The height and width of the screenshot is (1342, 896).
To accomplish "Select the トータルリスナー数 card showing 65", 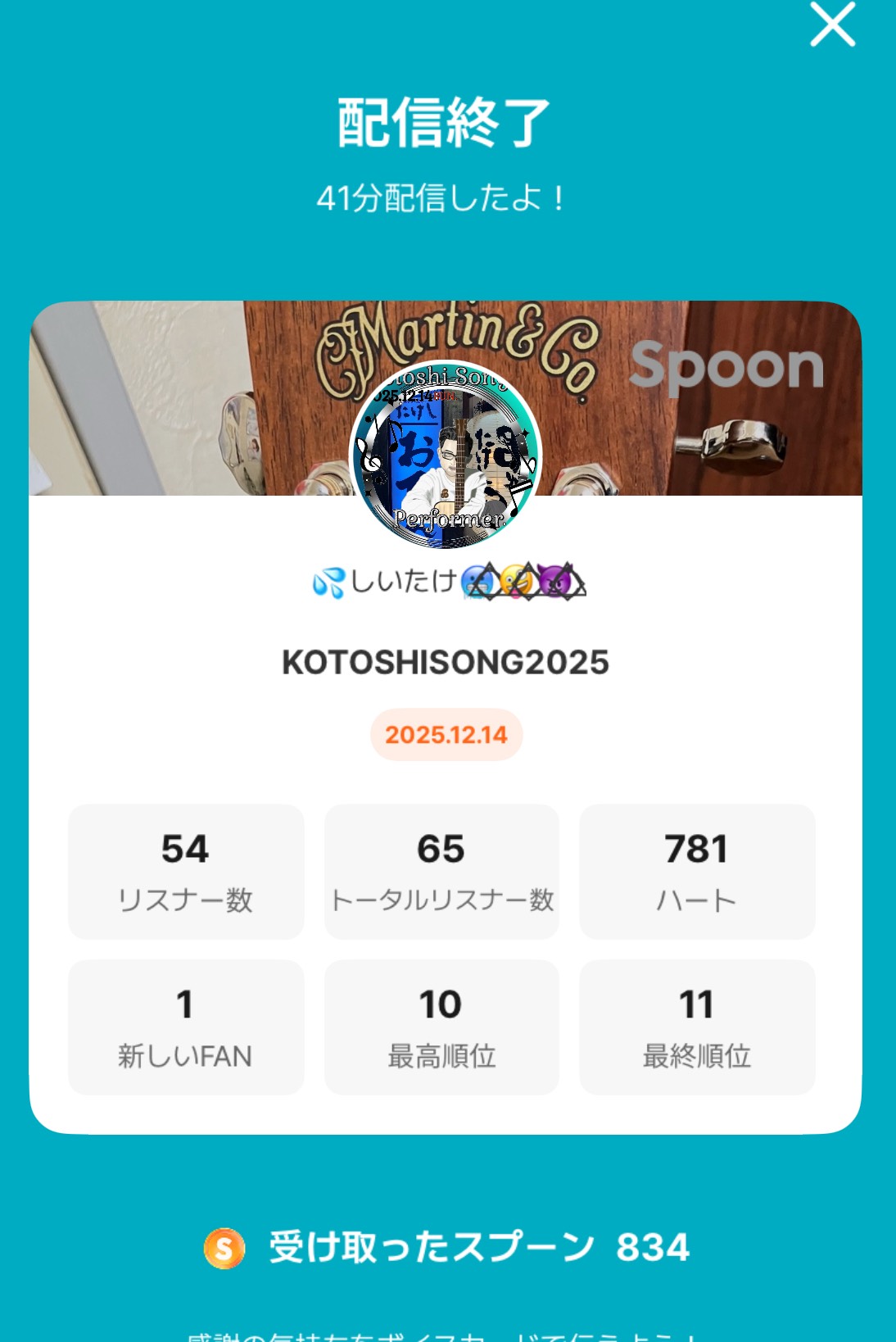I will click(442, 871).
